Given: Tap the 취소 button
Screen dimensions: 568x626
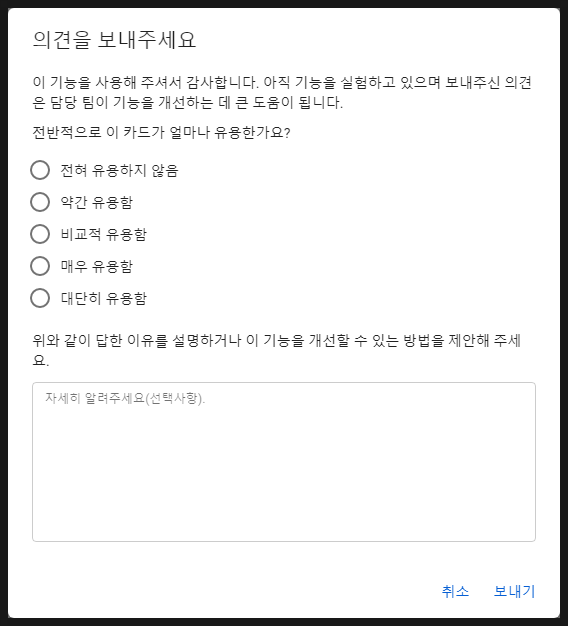Looking at the screenshot, I should coord(455,591).
